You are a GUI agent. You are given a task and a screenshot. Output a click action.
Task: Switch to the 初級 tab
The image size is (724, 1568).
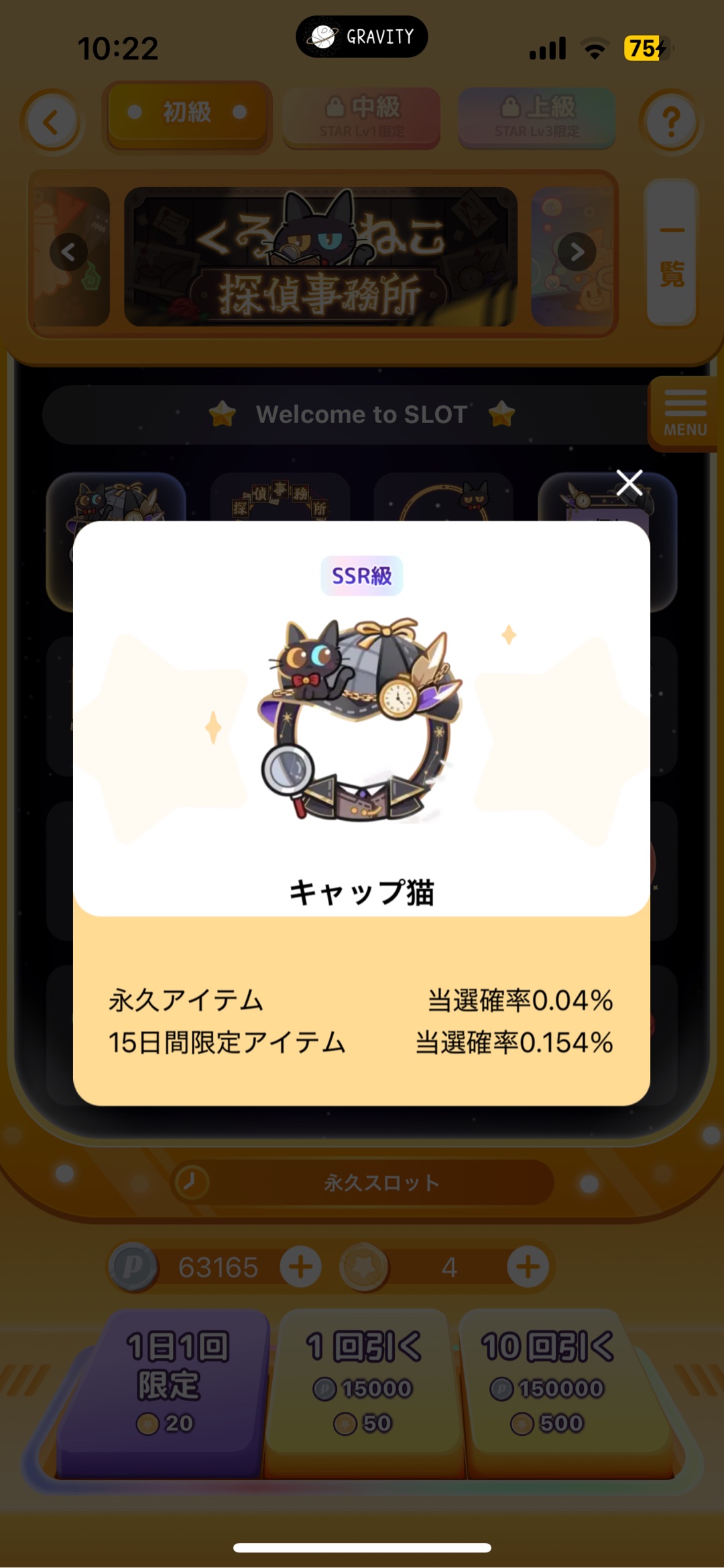point(187,113)
